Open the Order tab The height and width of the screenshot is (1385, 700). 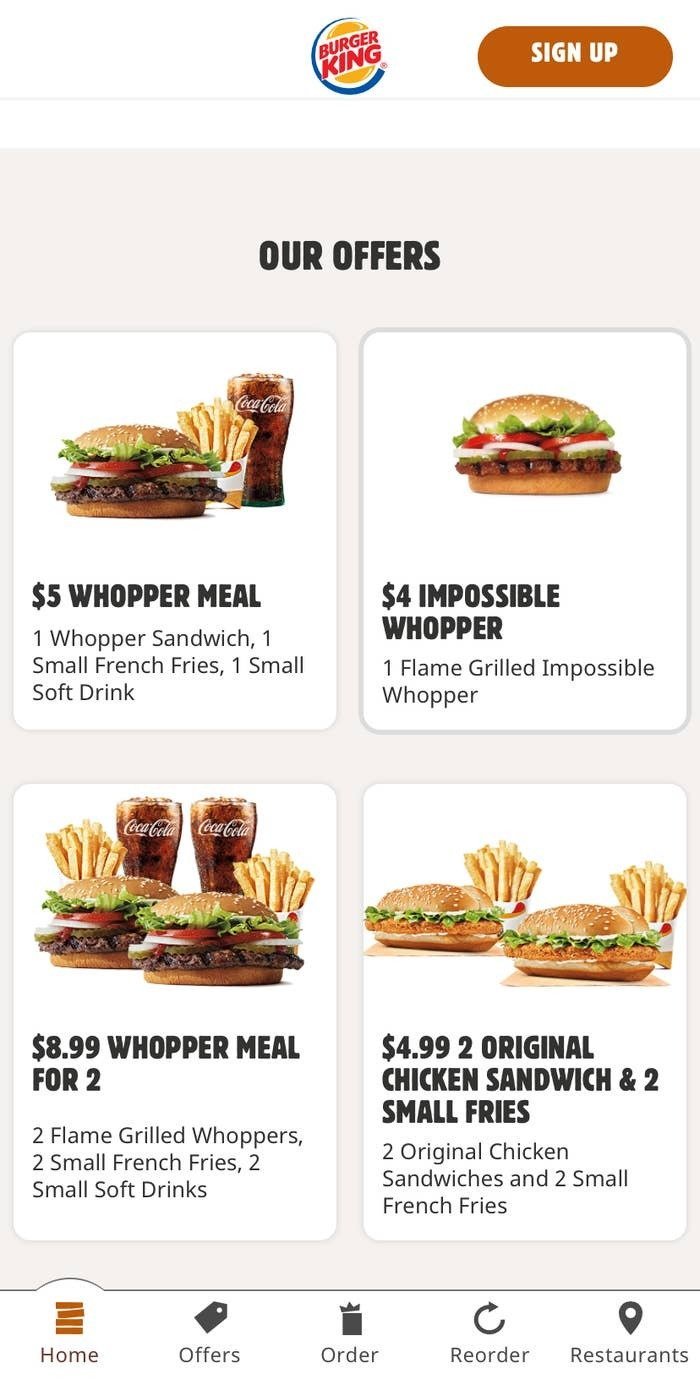[349, 1335]
